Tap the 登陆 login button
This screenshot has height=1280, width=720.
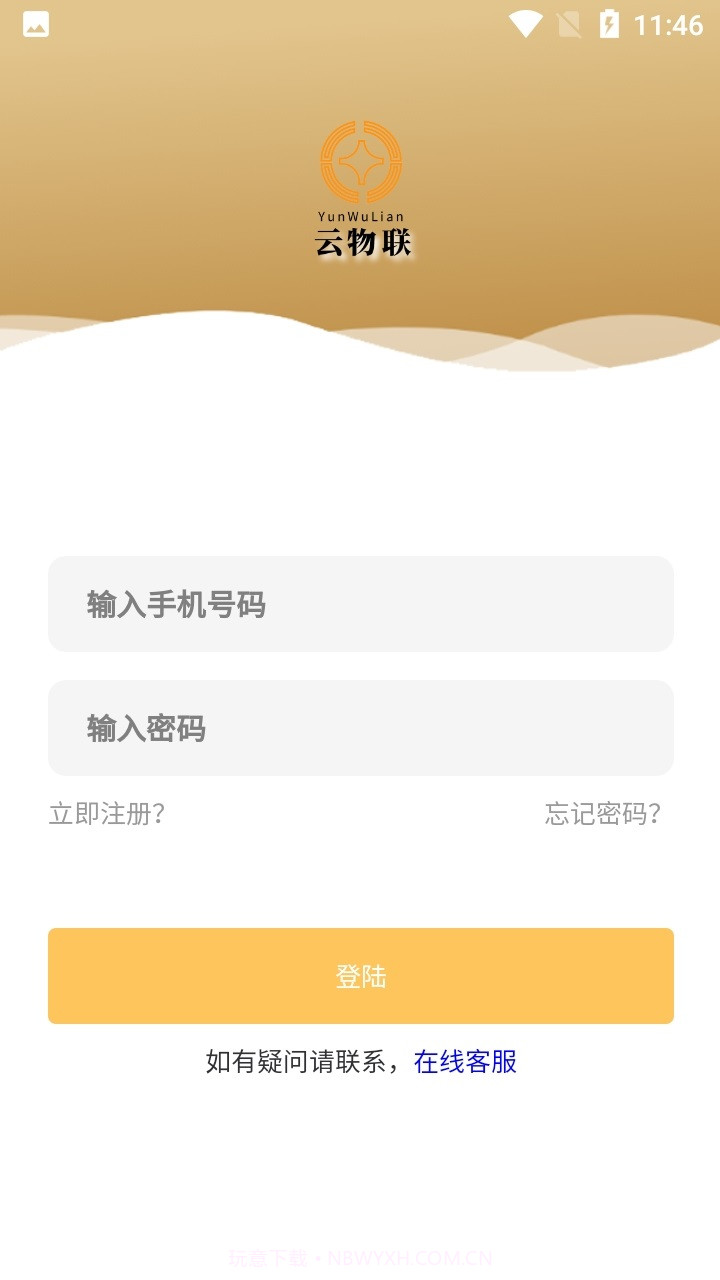(360, 975)
